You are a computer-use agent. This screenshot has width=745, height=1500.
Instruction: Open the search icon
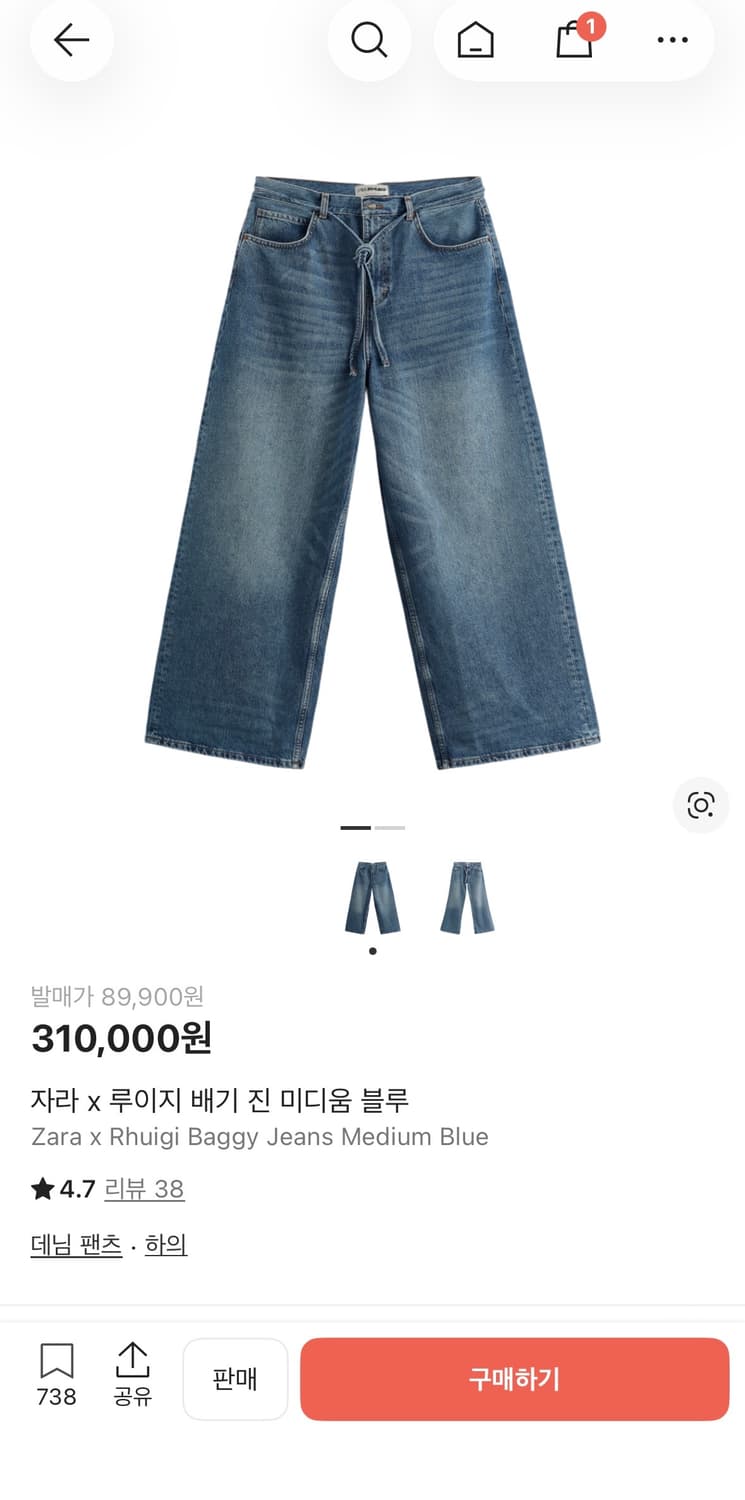click(x=370, y=40)
